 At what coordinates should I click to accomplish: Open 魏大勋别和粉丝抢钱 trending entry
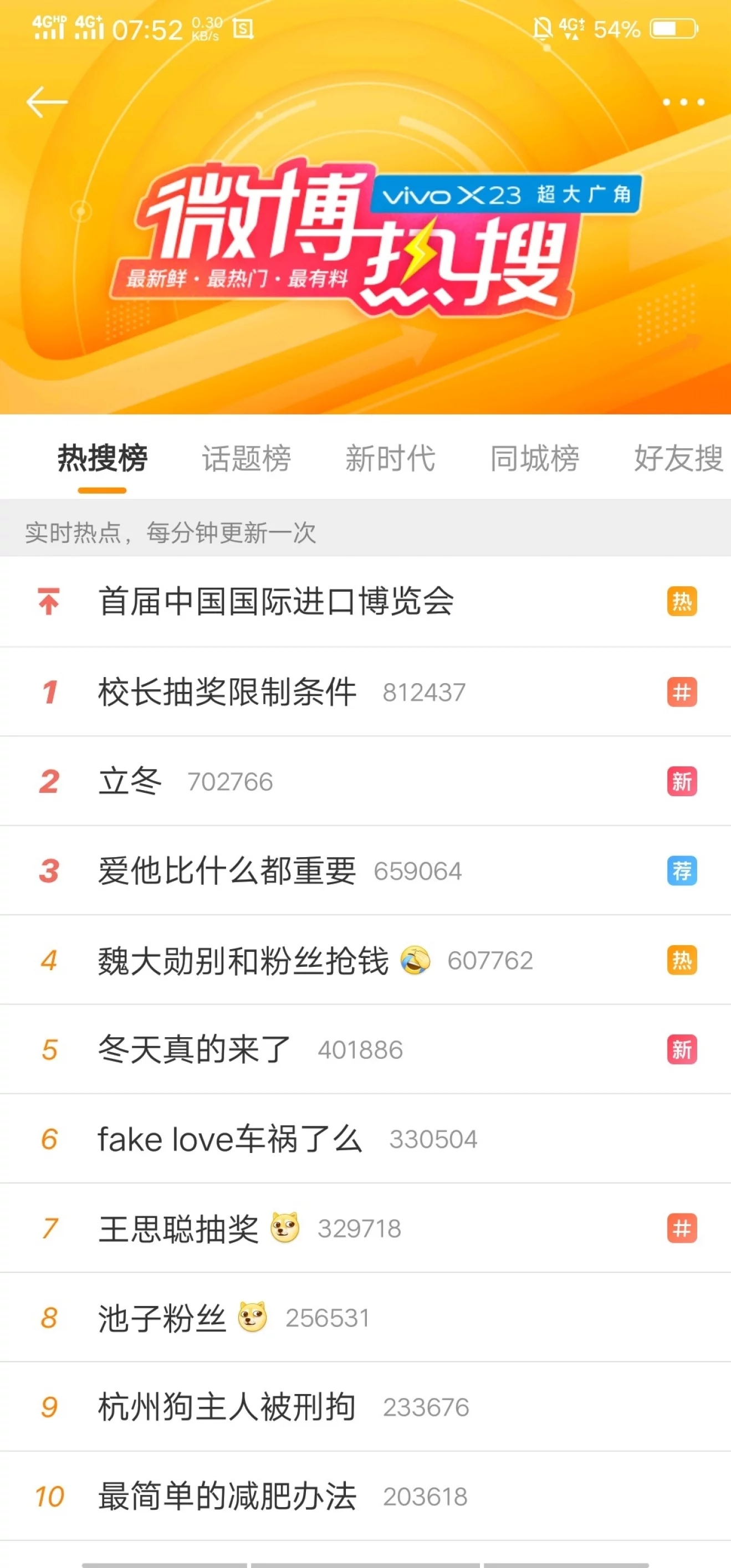[x=243, y=961]
